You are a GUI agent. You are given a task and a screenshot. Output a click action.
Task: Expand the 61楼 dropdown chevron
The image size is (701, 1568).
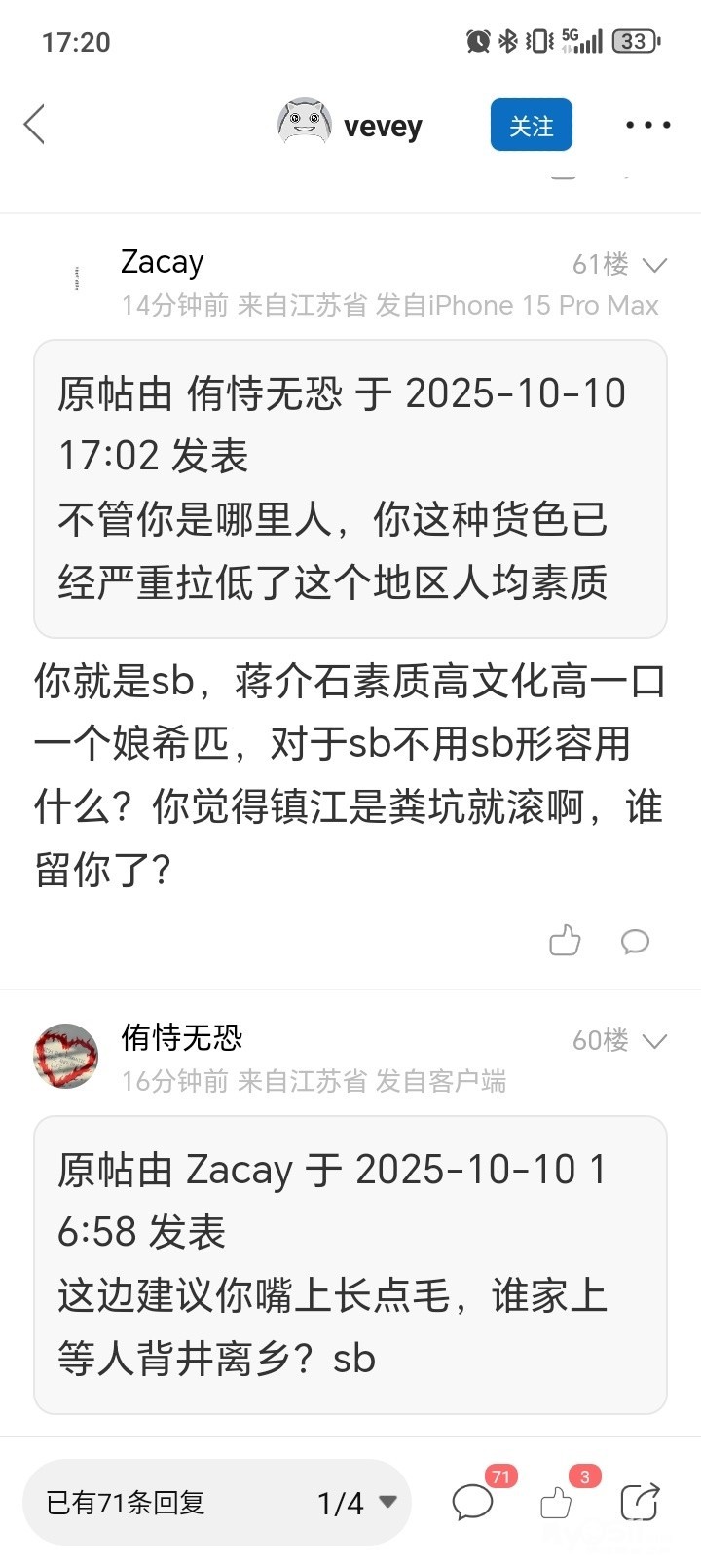tap(655, 265)
